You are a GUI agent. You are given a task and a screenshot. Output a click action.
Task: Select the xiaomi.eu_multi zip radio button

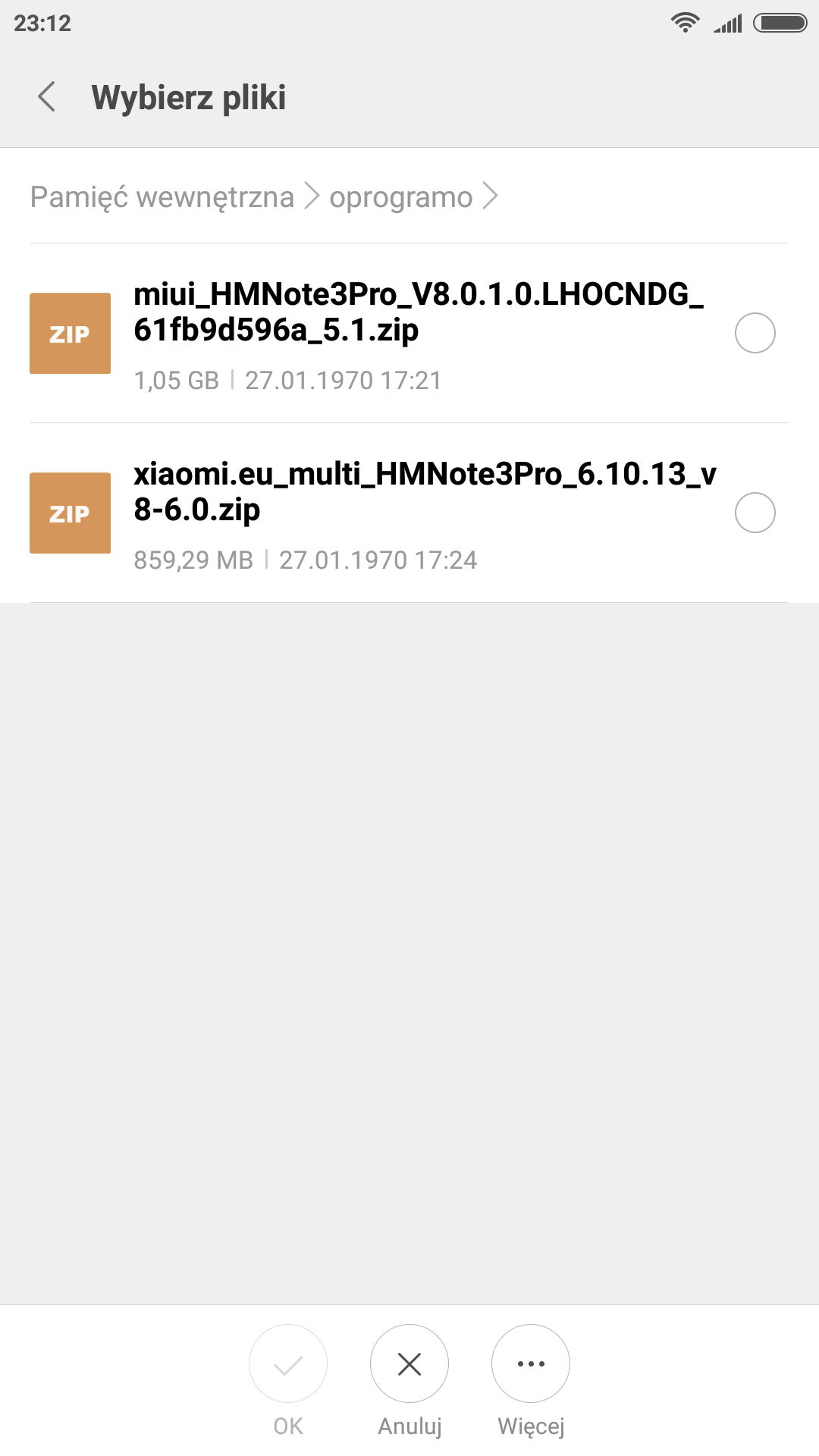coord(755,513)
